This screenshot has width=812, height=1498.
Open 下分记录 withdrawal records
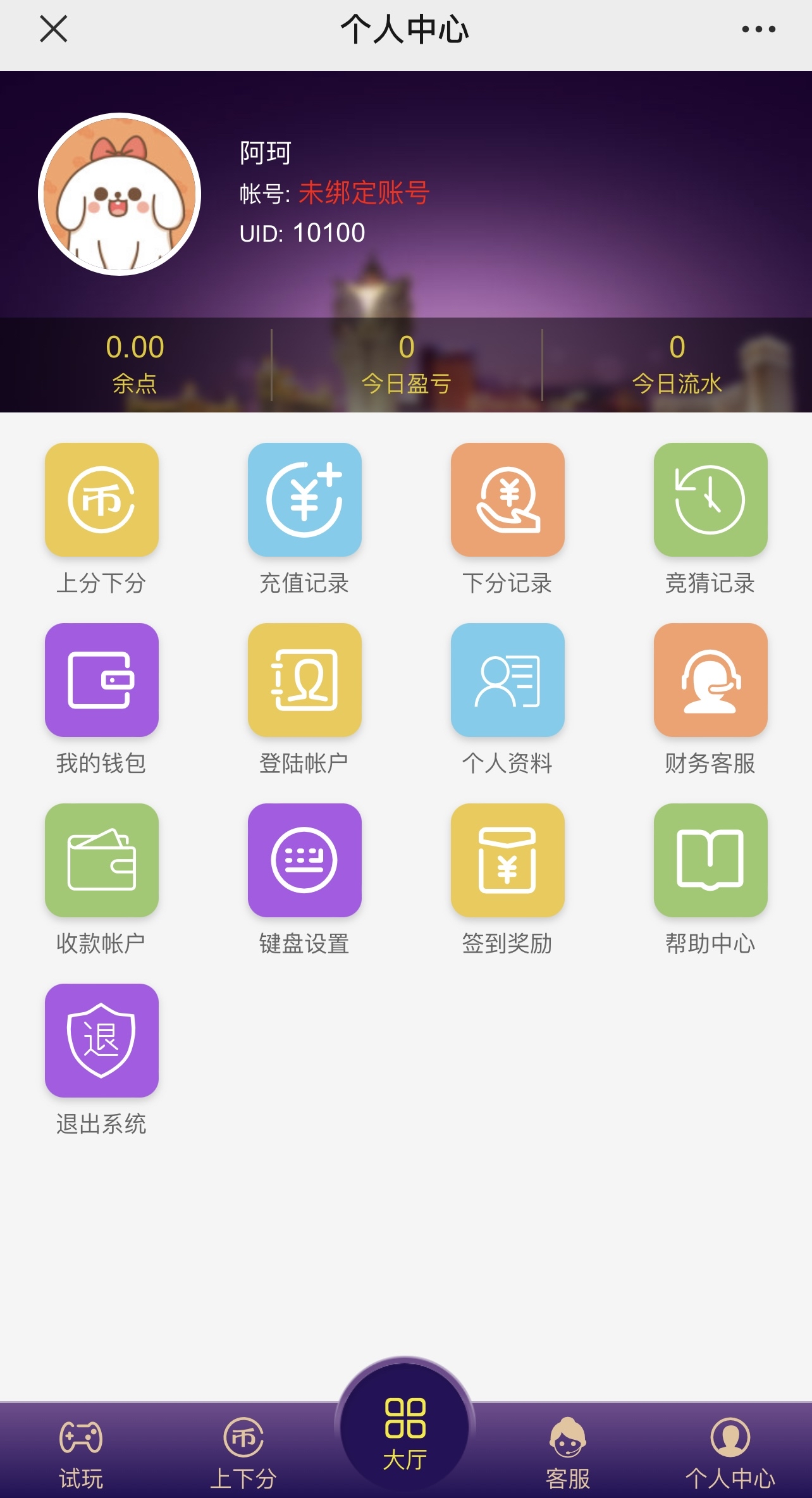point(507,500)
